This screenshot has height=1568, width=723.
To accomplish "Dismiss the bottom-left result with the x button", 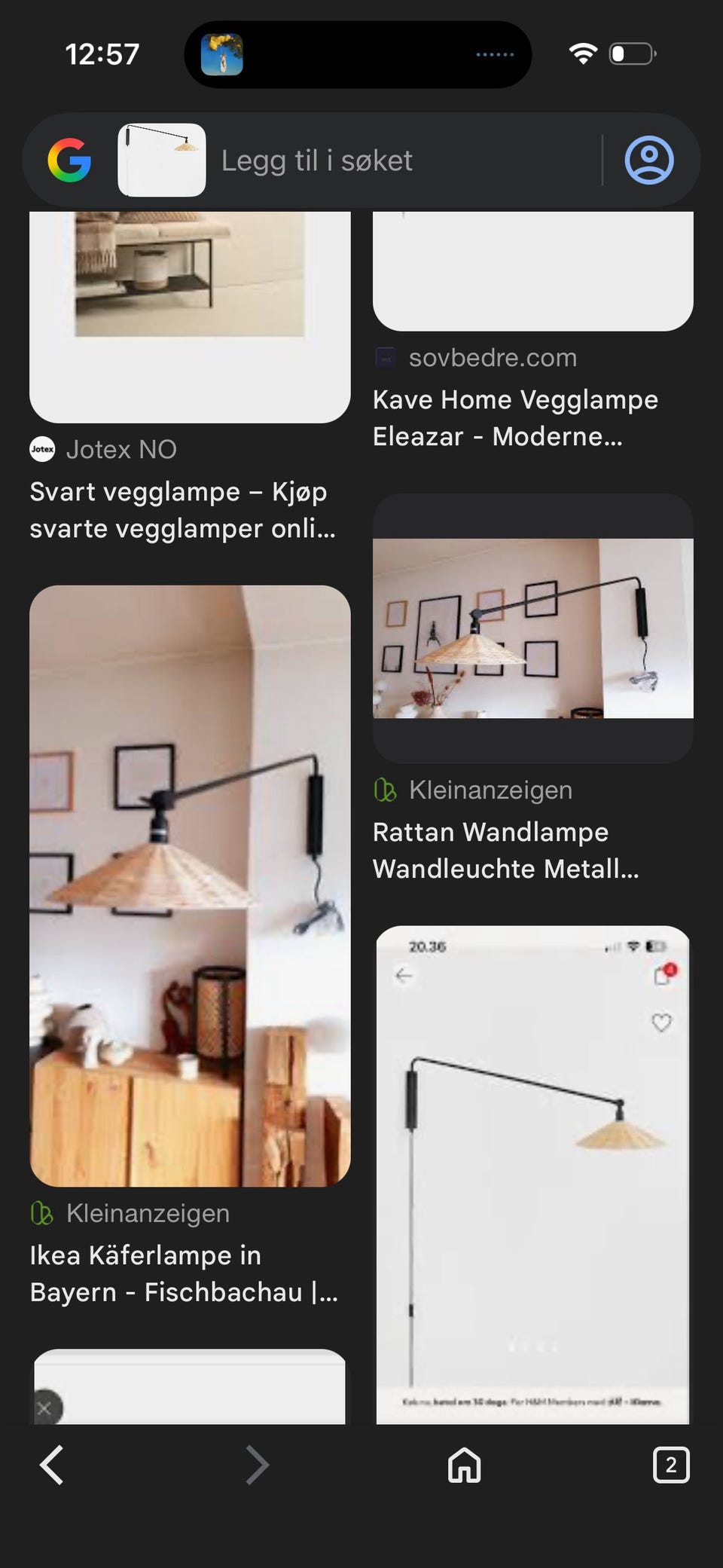I will click(45, 1408).
